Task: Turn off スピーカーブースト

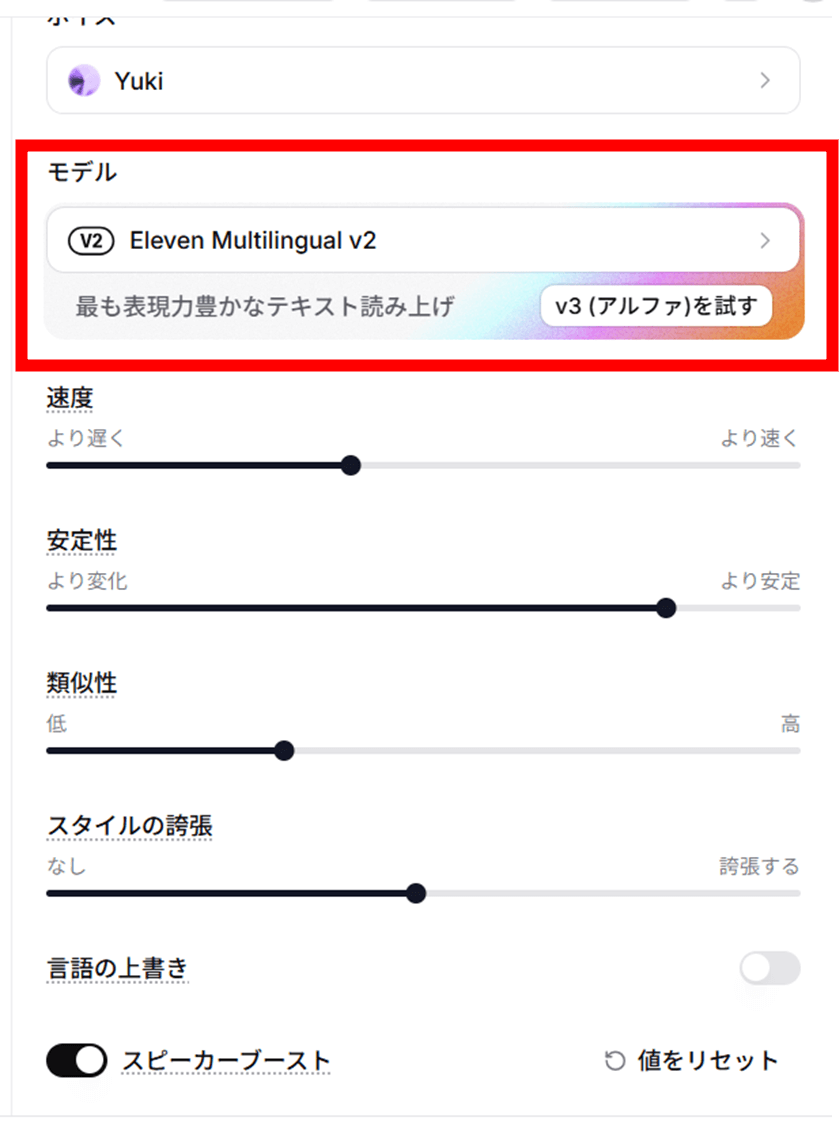Action: coord(76,1060)
